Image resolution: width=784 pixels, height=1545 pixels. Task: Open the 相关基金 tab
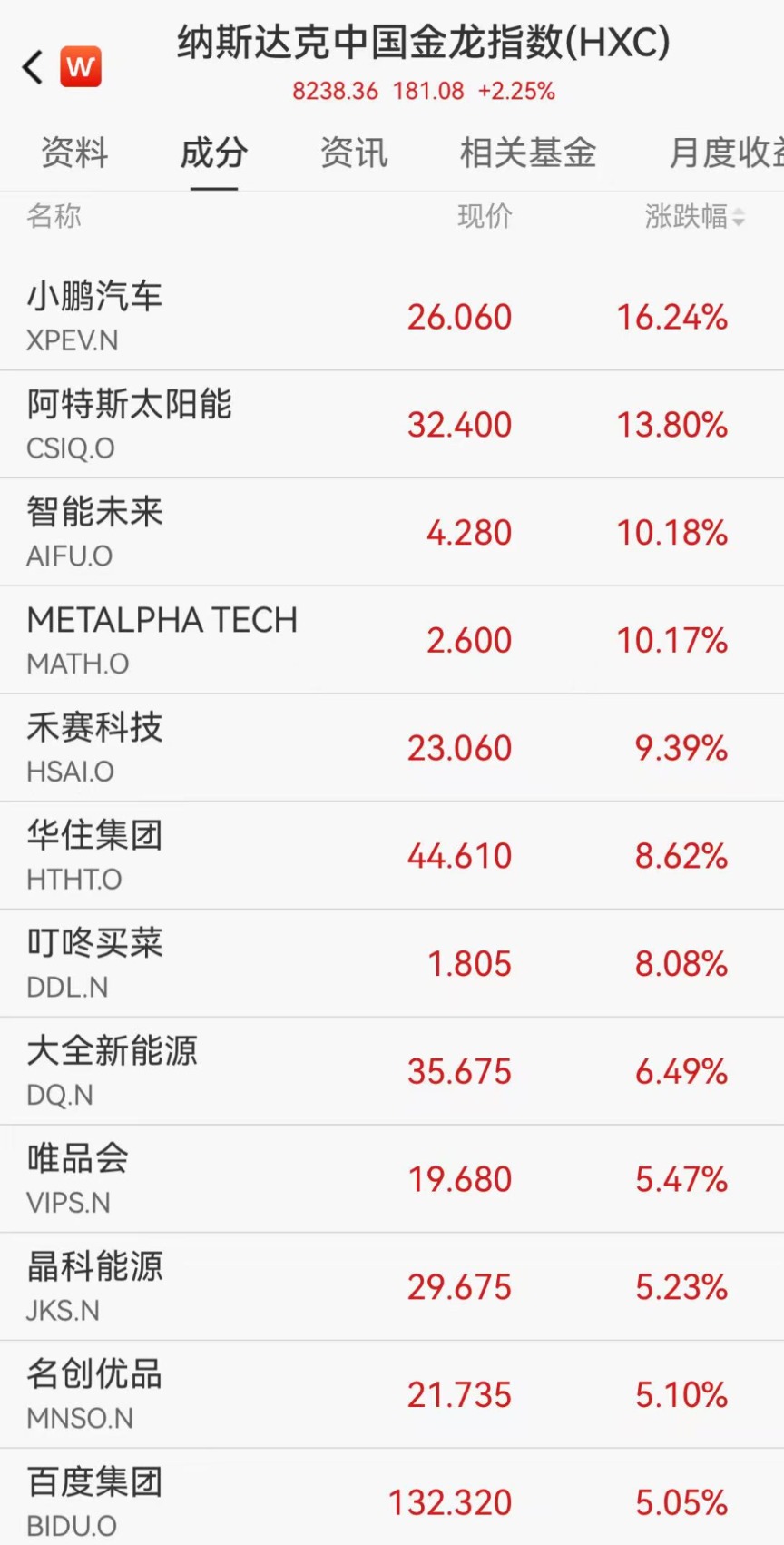coord(527,153)
